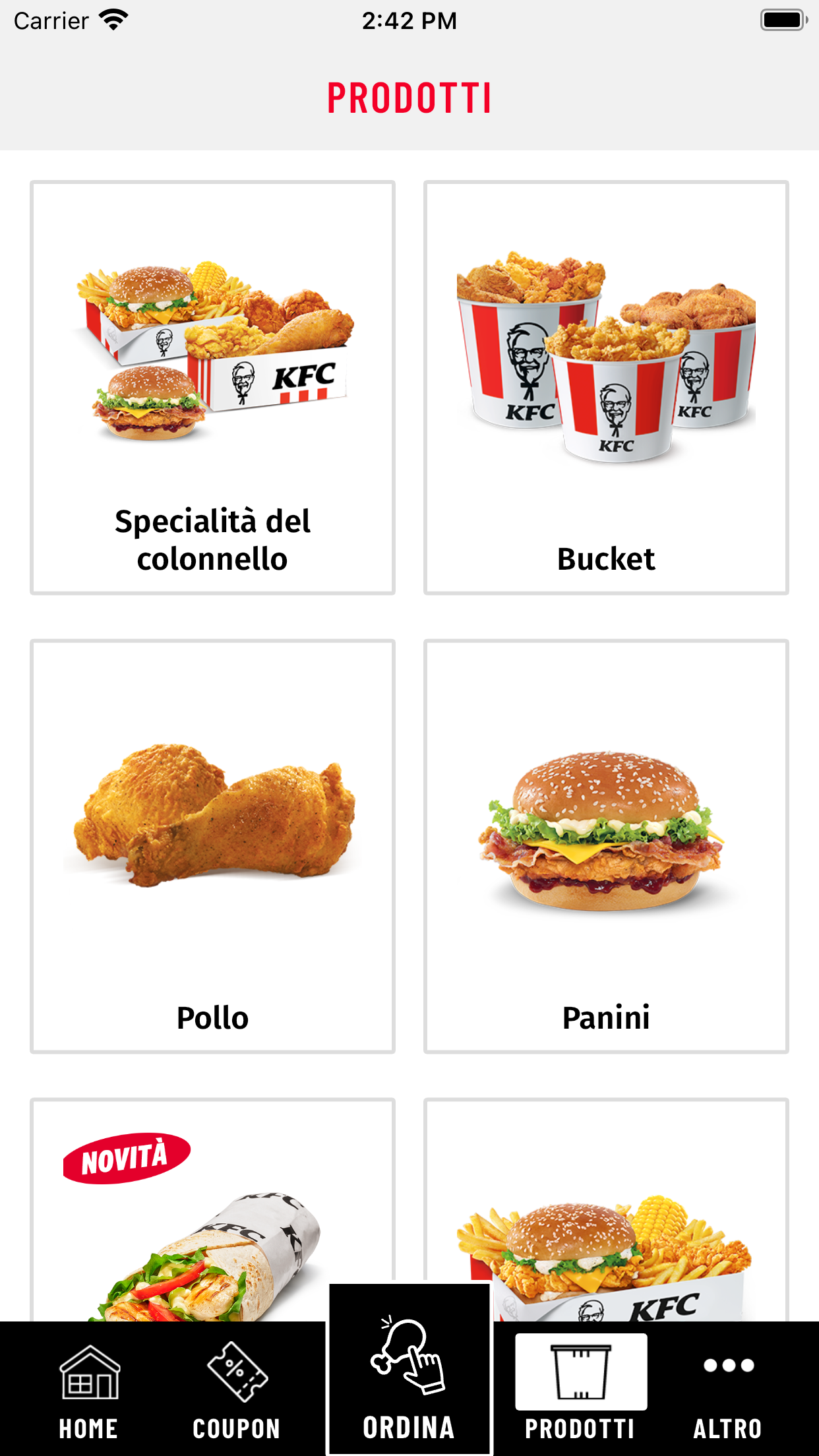Image resolution: width=819 pixels, height=1456 pixels.
Task: Open the Bucket category
Action: (x=605, y=388)
